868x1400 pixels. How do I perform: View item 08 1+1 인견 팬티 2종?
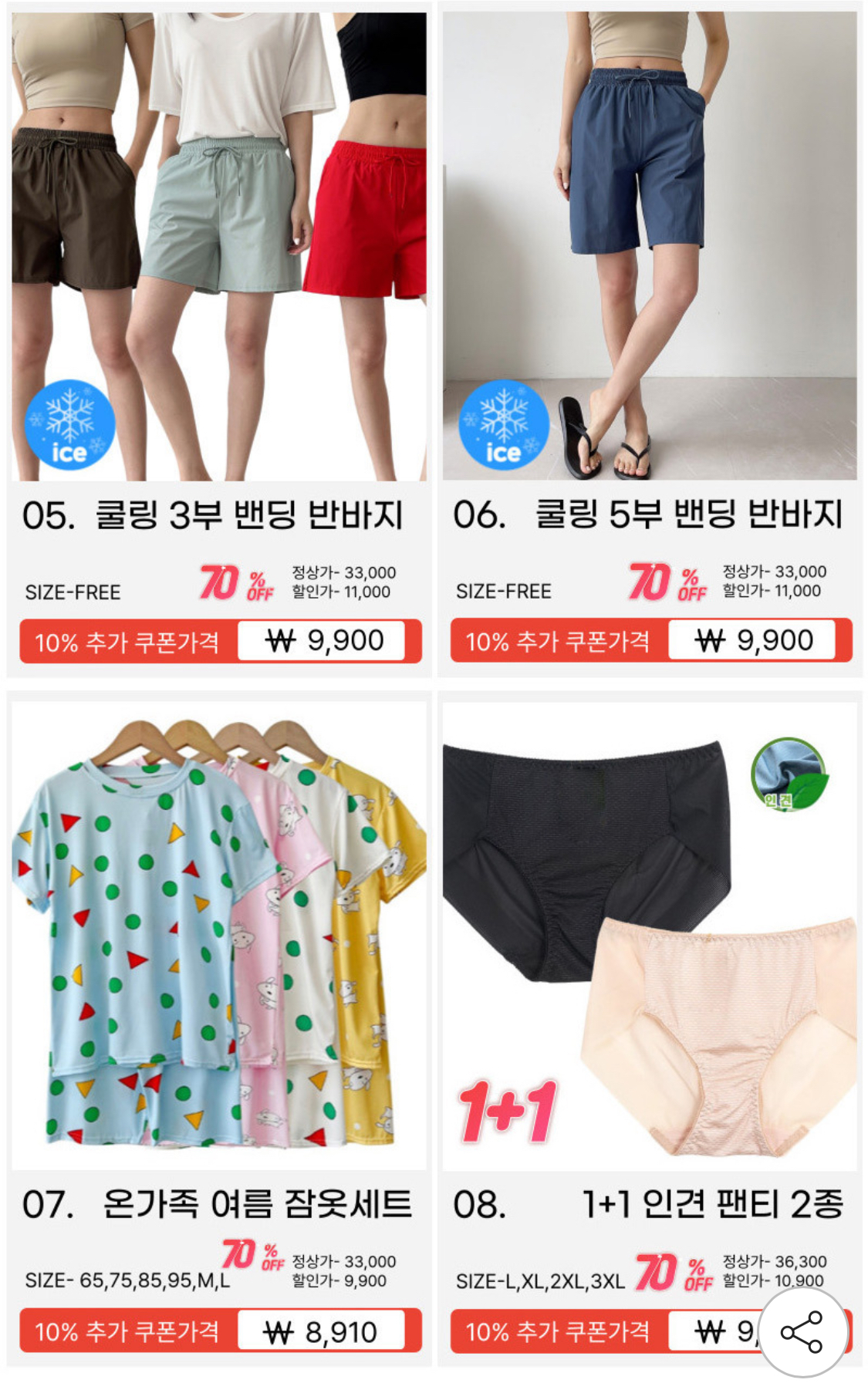pos(649,935)
